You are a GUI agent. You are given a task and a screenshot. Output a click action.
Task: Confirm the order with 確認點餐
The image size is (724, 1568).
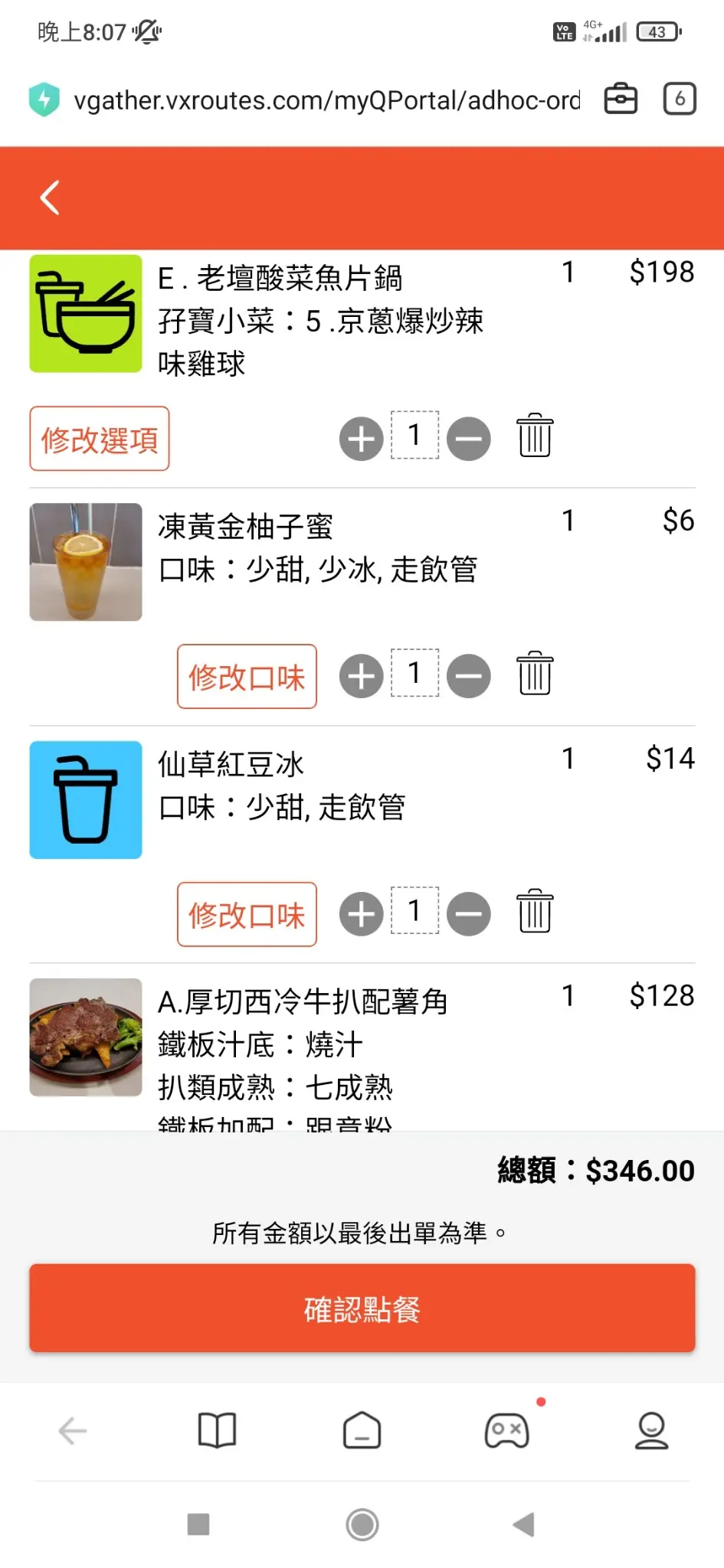362,1308
